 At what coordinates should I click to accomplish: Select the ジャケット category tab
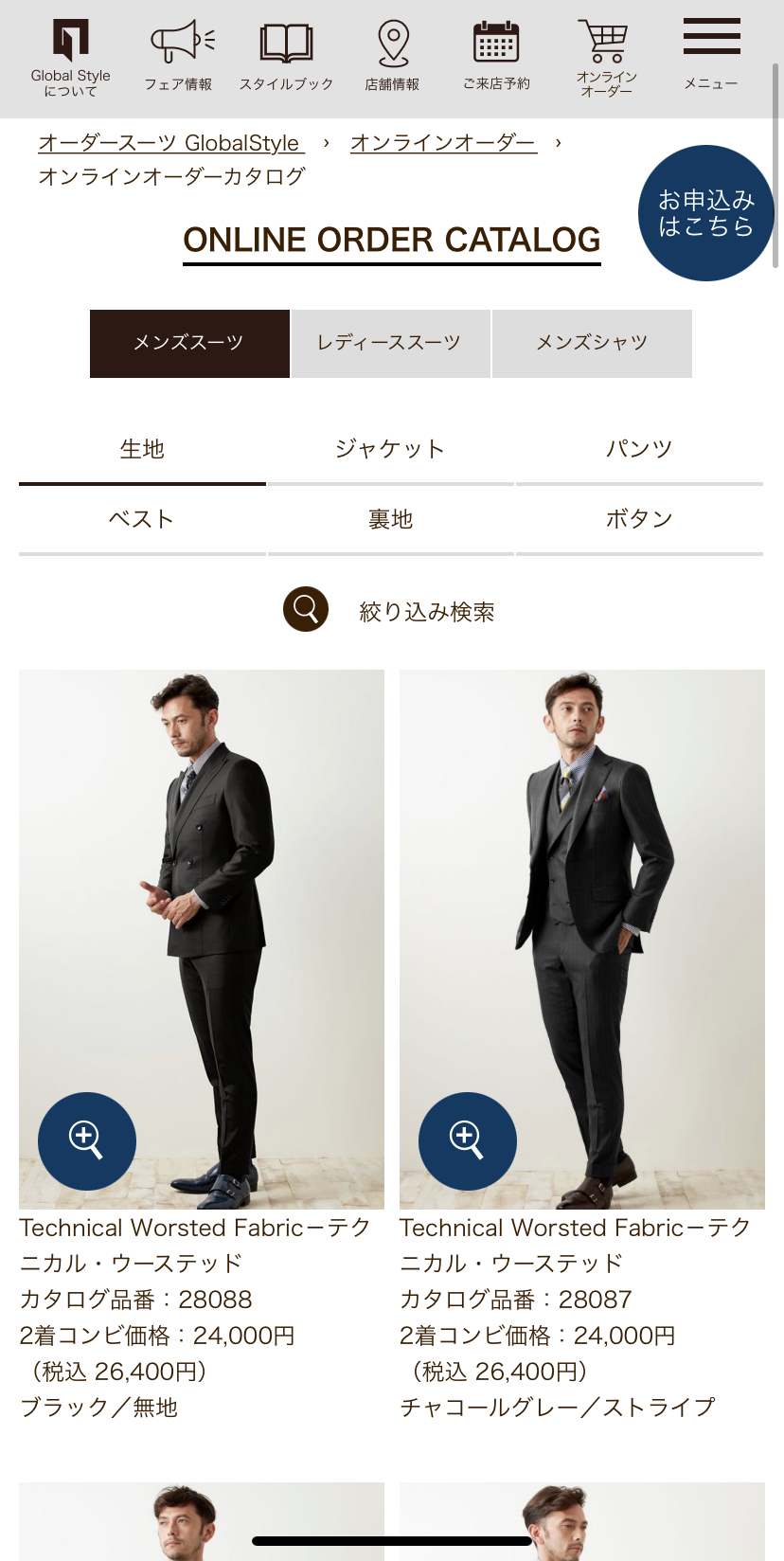coord(390,449)
